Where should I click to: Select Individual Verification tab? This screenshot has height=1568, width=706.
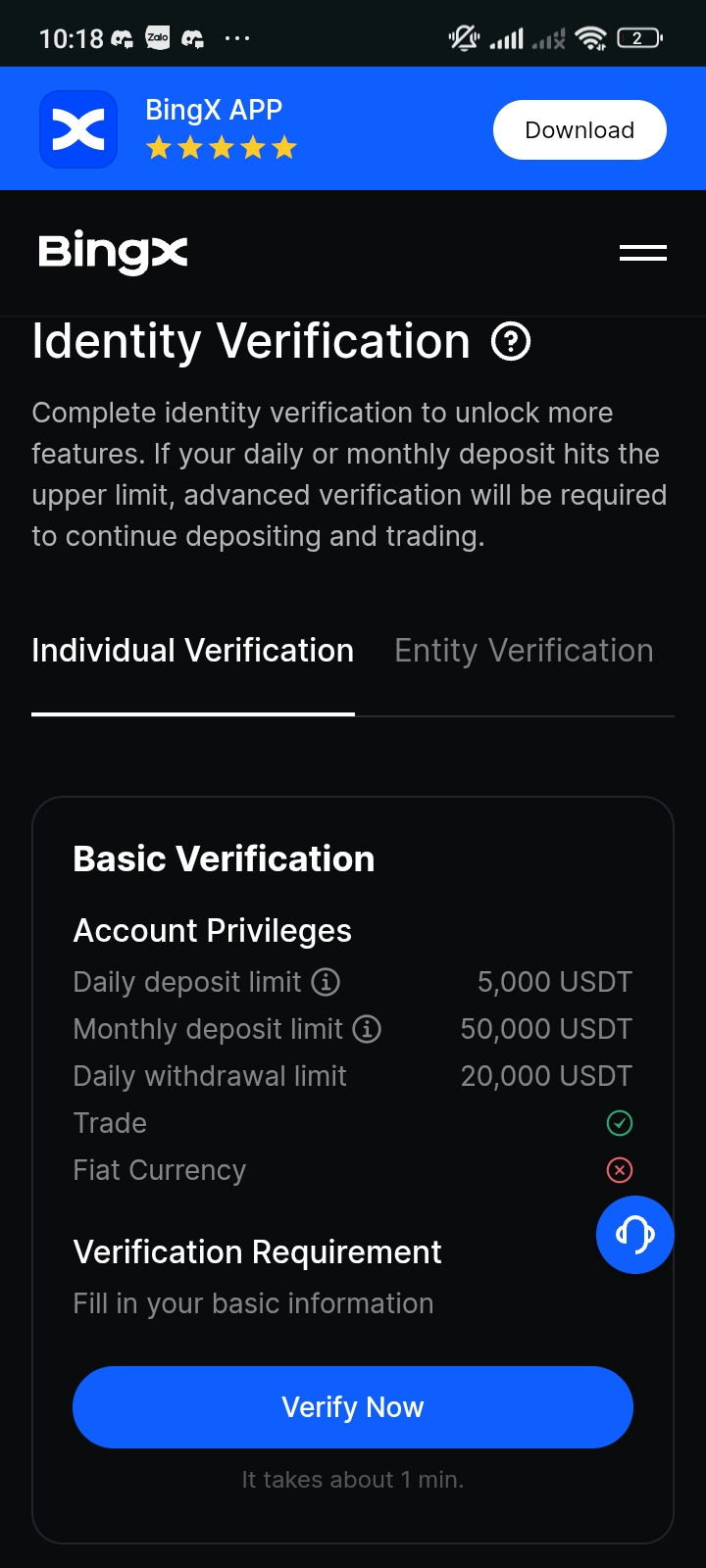click(193, 651)
